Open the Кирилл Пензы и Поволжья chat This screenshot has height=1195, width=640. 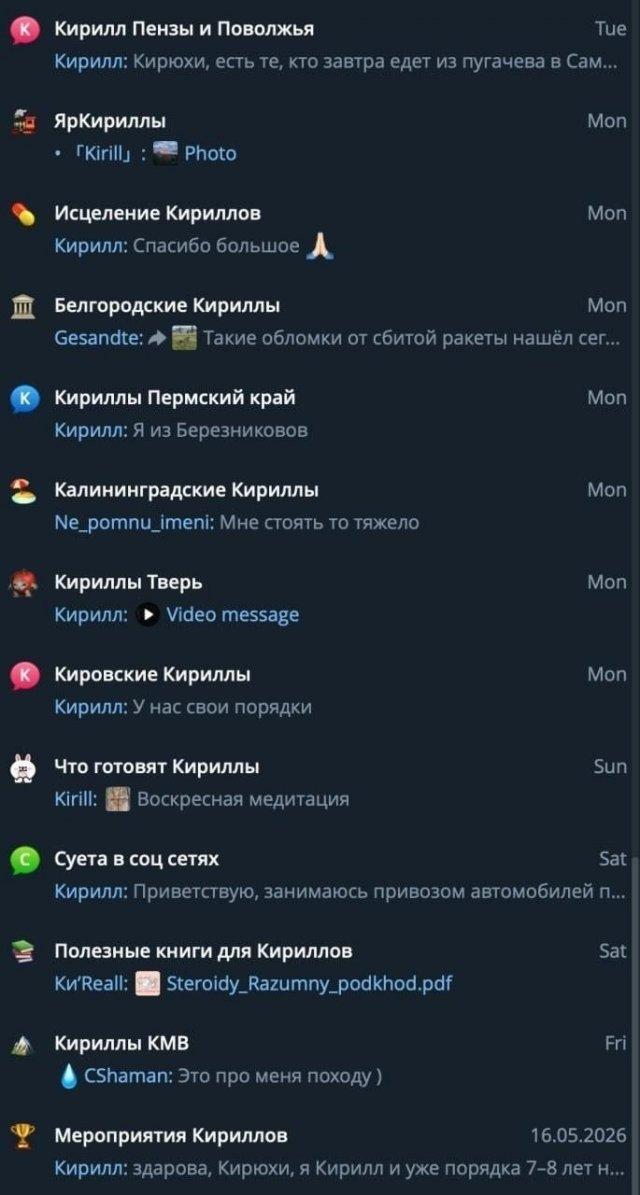[320, 45]
